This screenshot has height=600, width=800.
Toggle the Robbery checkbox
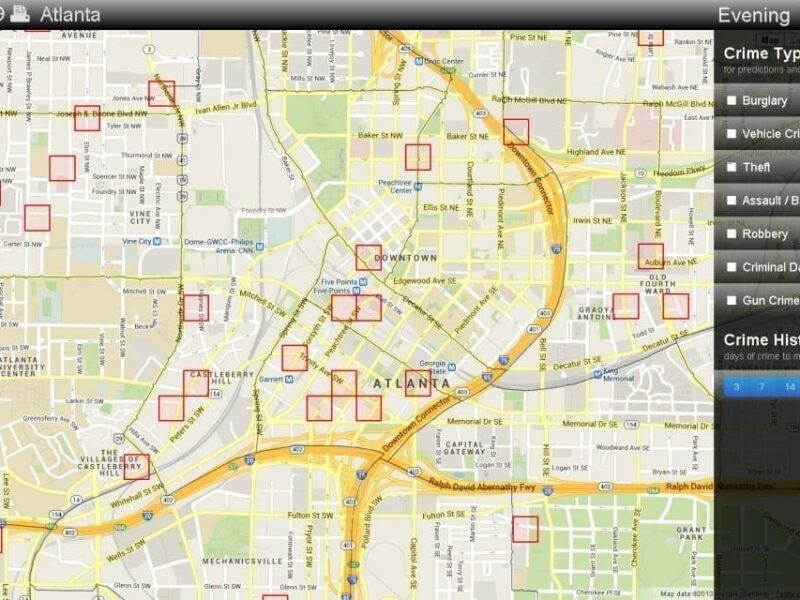tap(732, 234)
